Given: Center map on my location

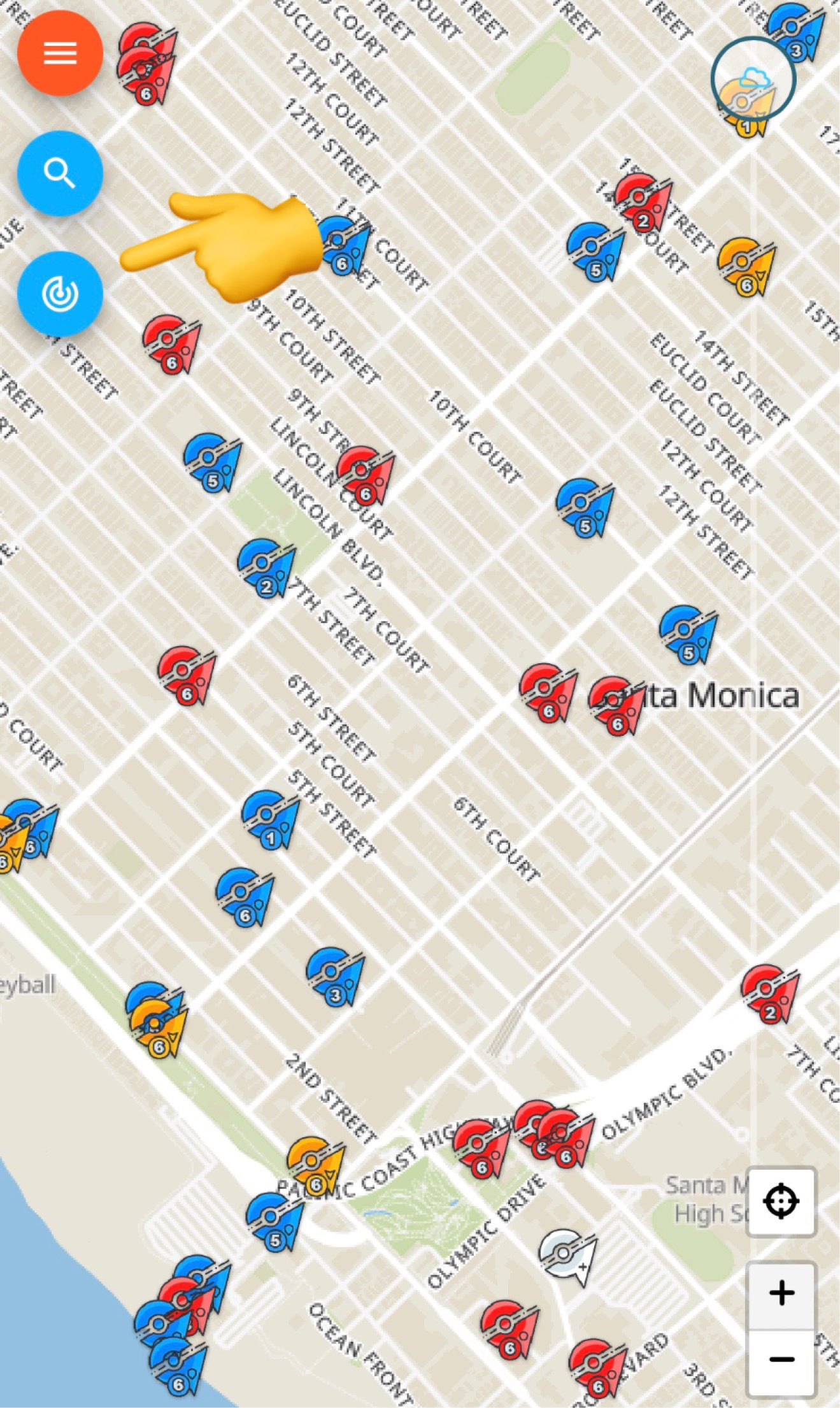Looking at the screenshot, I should [781, 1202].
